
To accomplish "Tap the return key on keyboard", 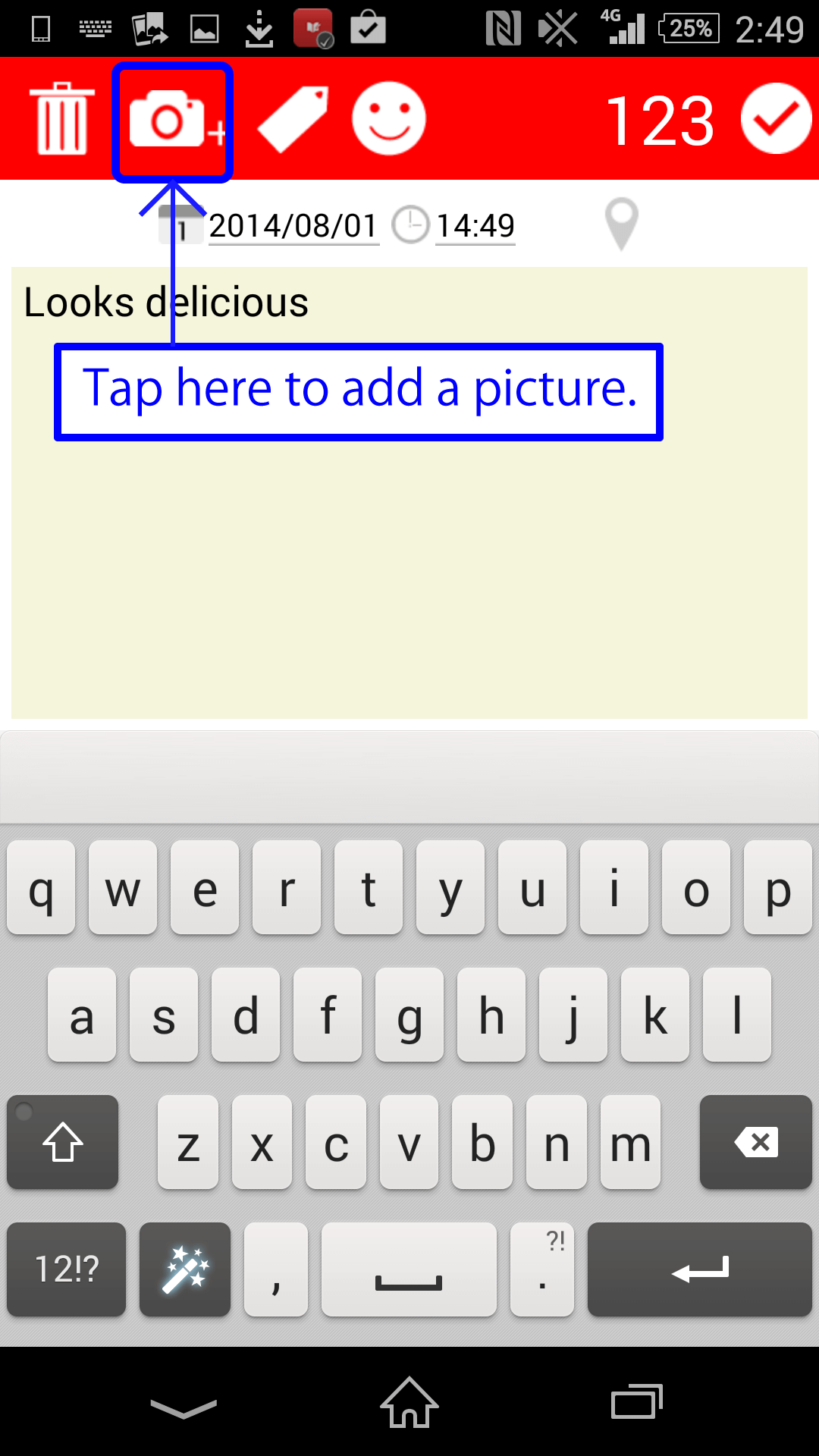I will [699, 1269].
